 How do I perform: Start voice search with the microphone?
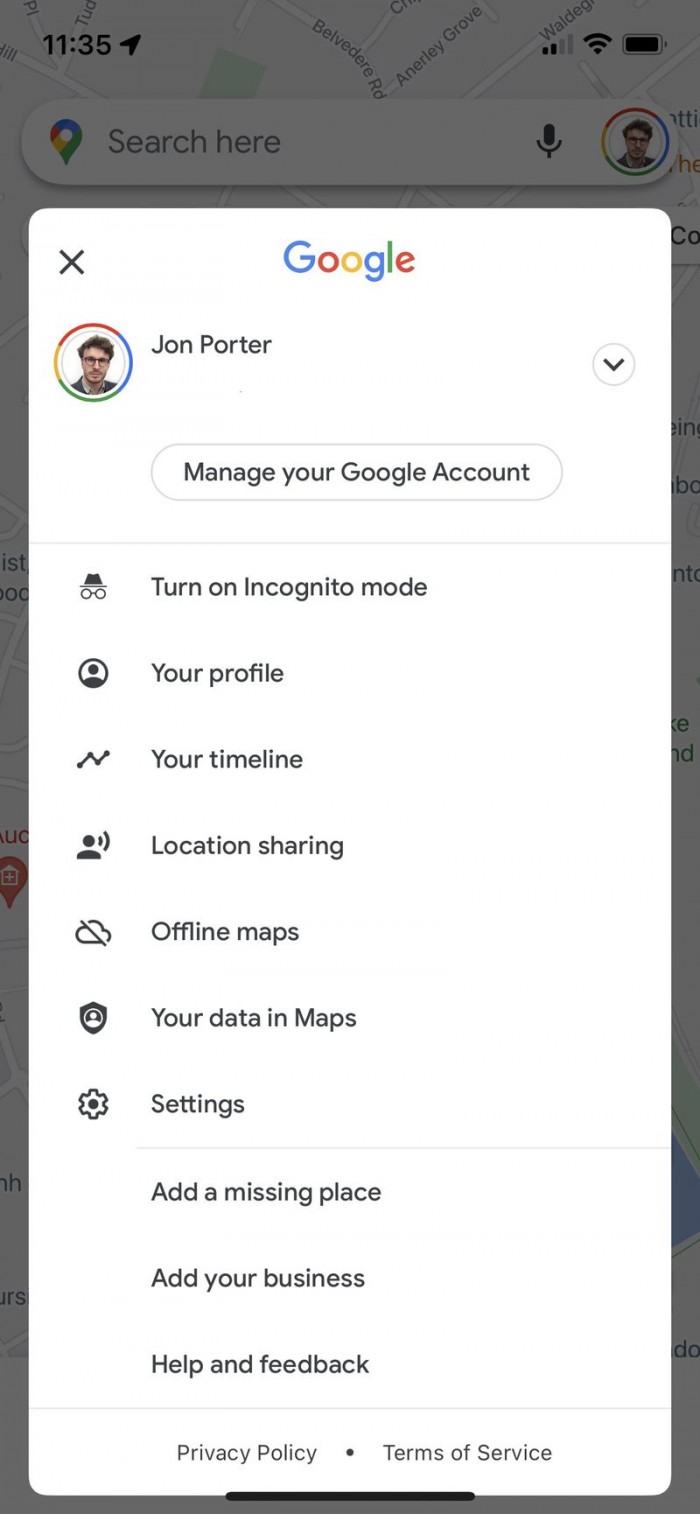pyautogui.click(x=548, y=142)
